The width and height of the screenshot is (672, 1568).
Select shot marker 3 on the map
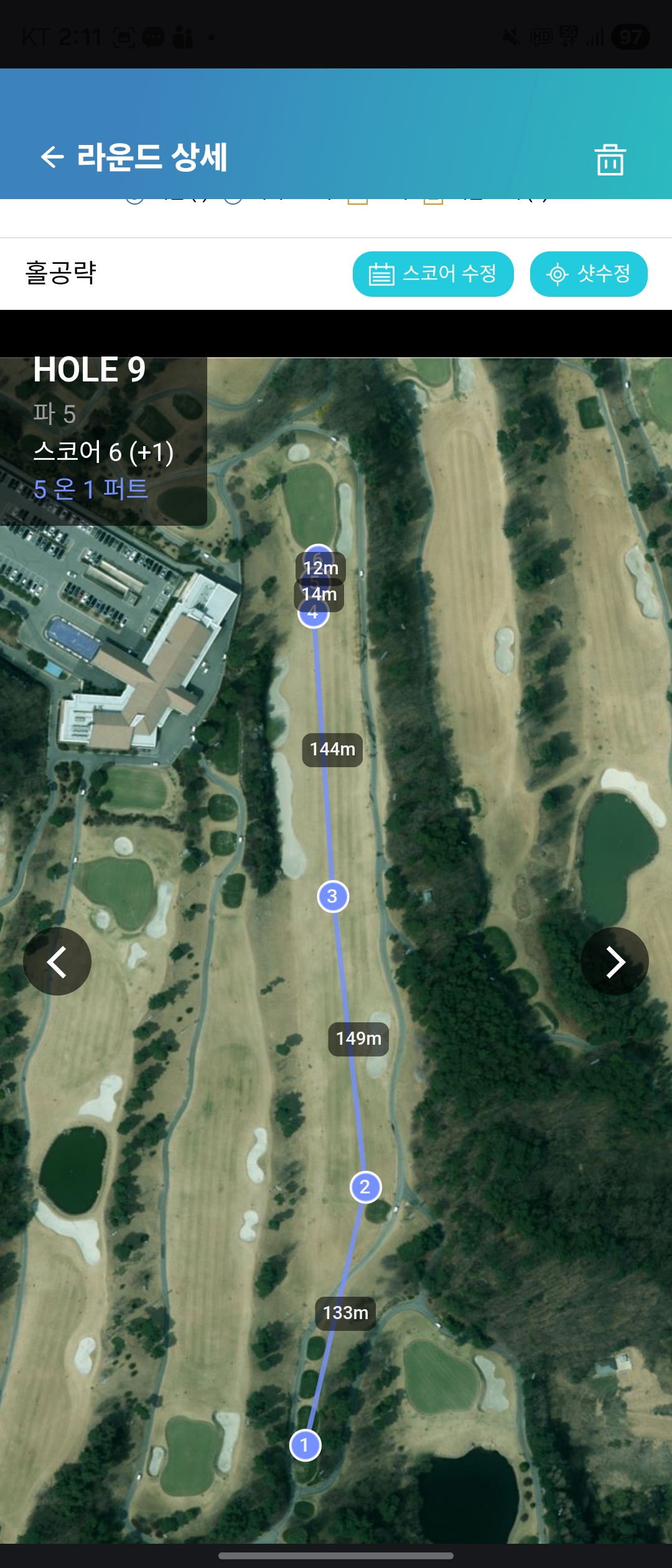click(x=333, y=896)
